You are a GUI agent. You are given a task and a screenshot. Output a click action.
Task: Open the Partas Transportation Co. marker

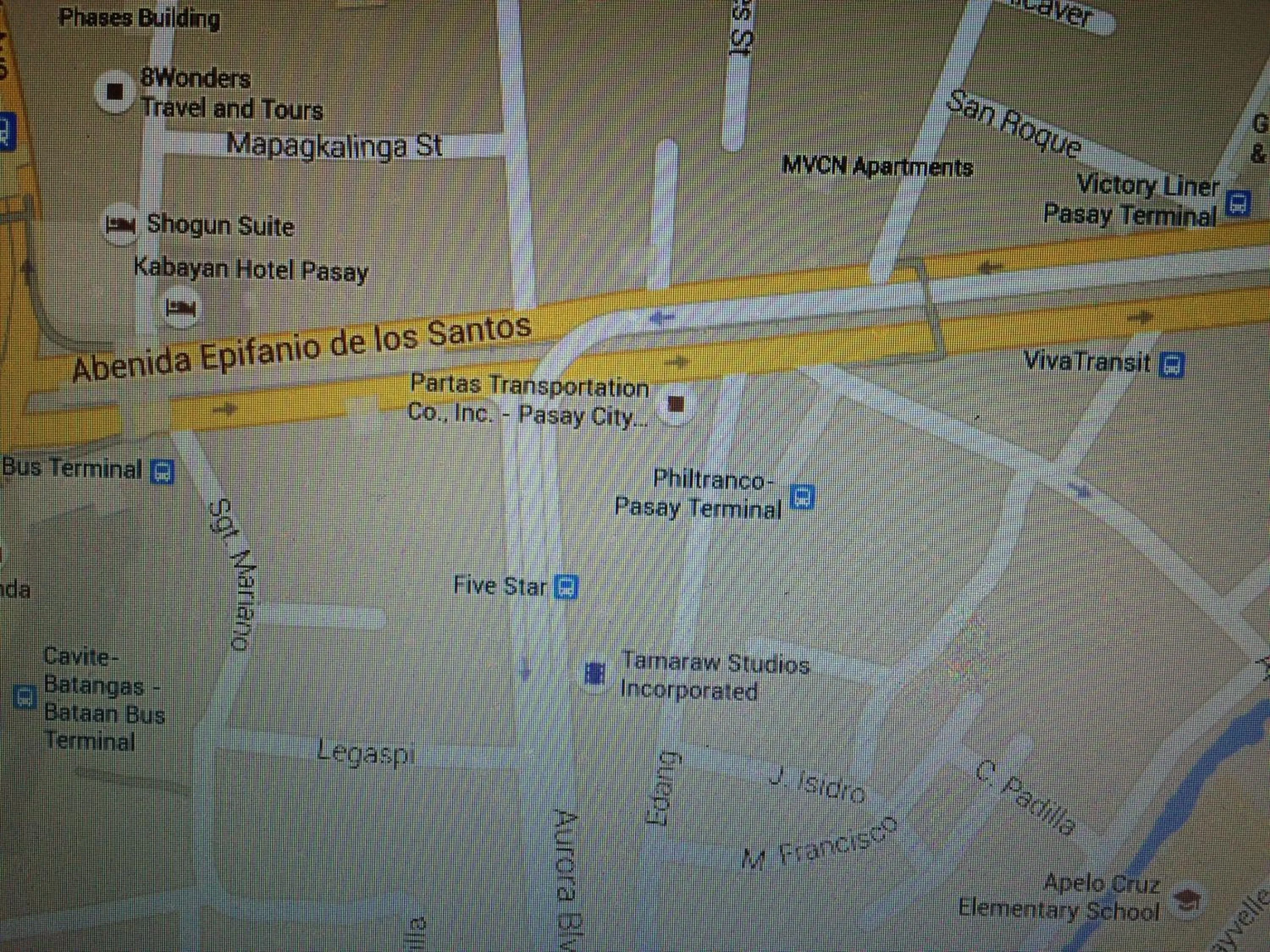(676, 404)
